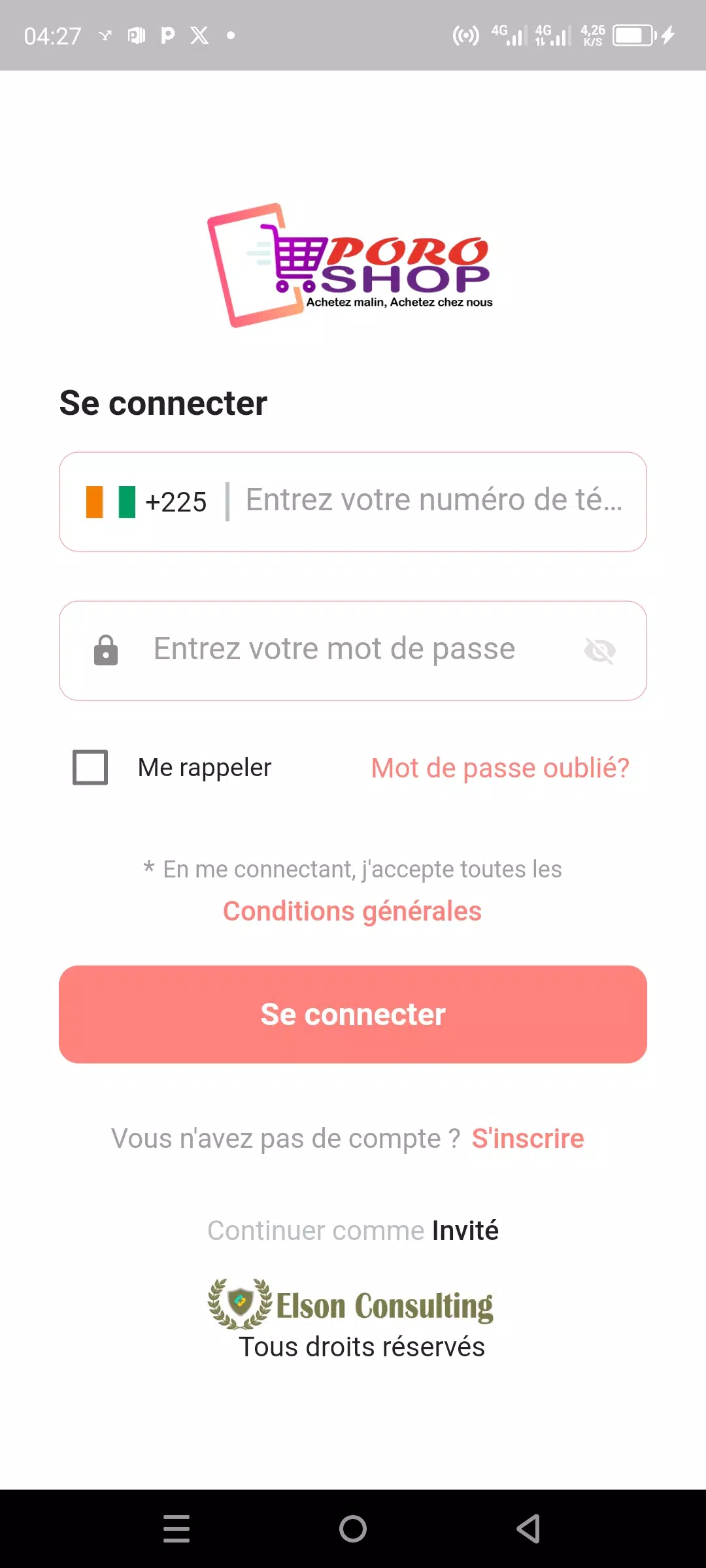Continue as Invité guest
The image size is (706, 1568).
[465, 1230]
